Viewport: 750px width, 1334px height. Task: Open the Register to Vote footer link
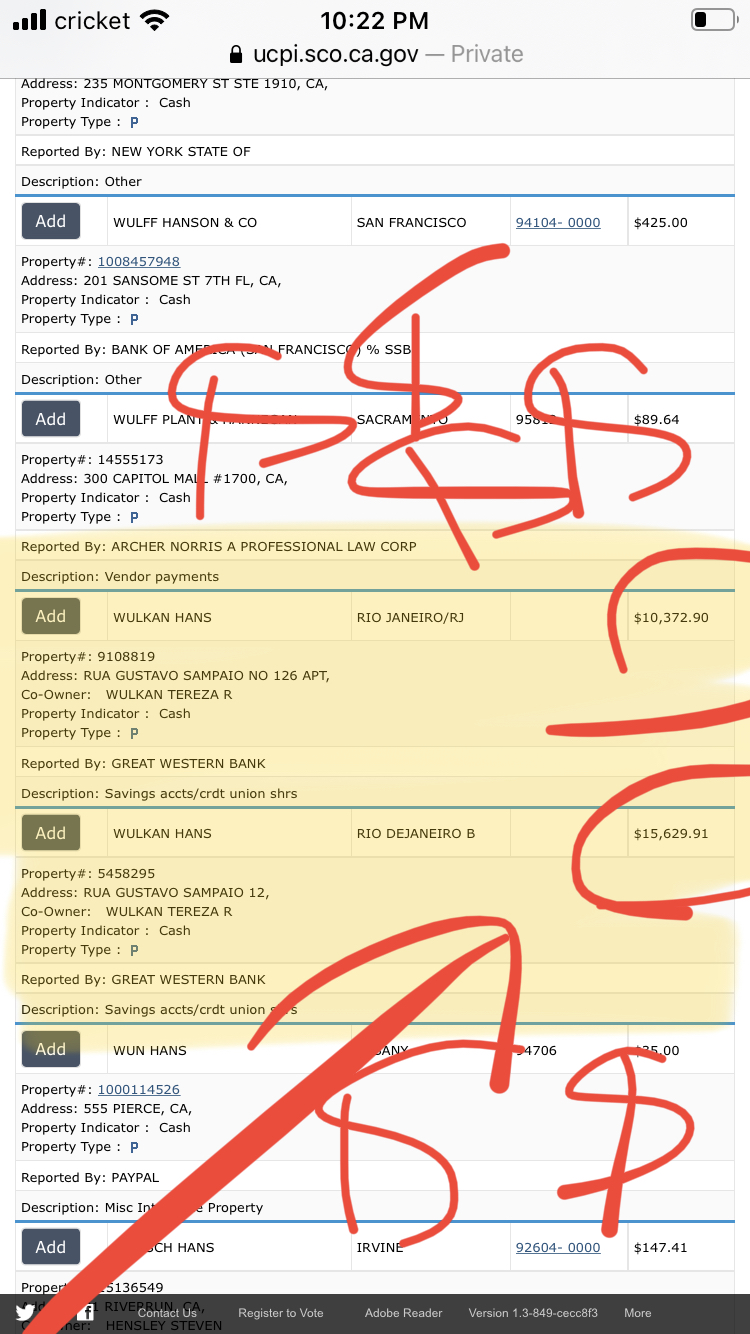pyautogui.click(x=281, y=1313)
